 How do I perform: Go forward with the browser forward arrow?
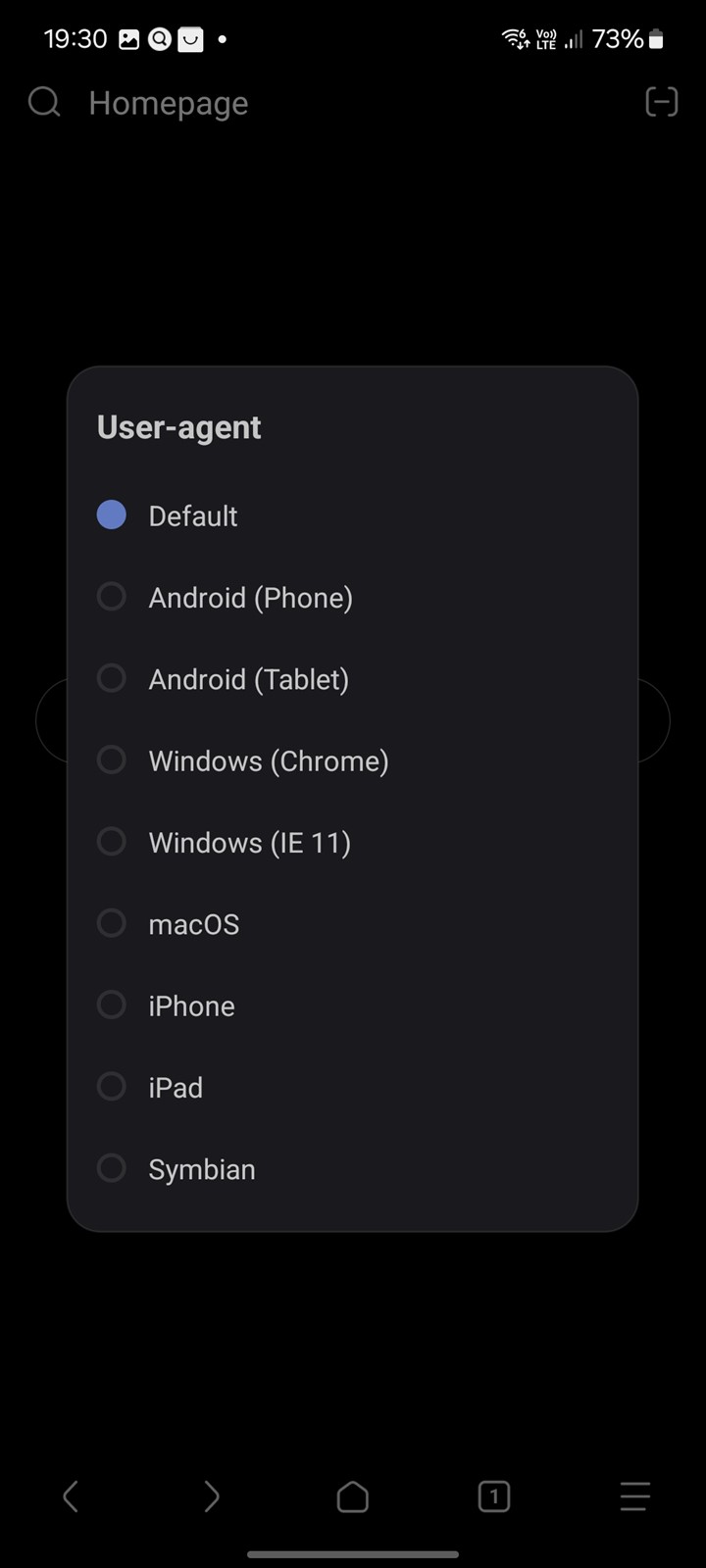(212, 1496)
